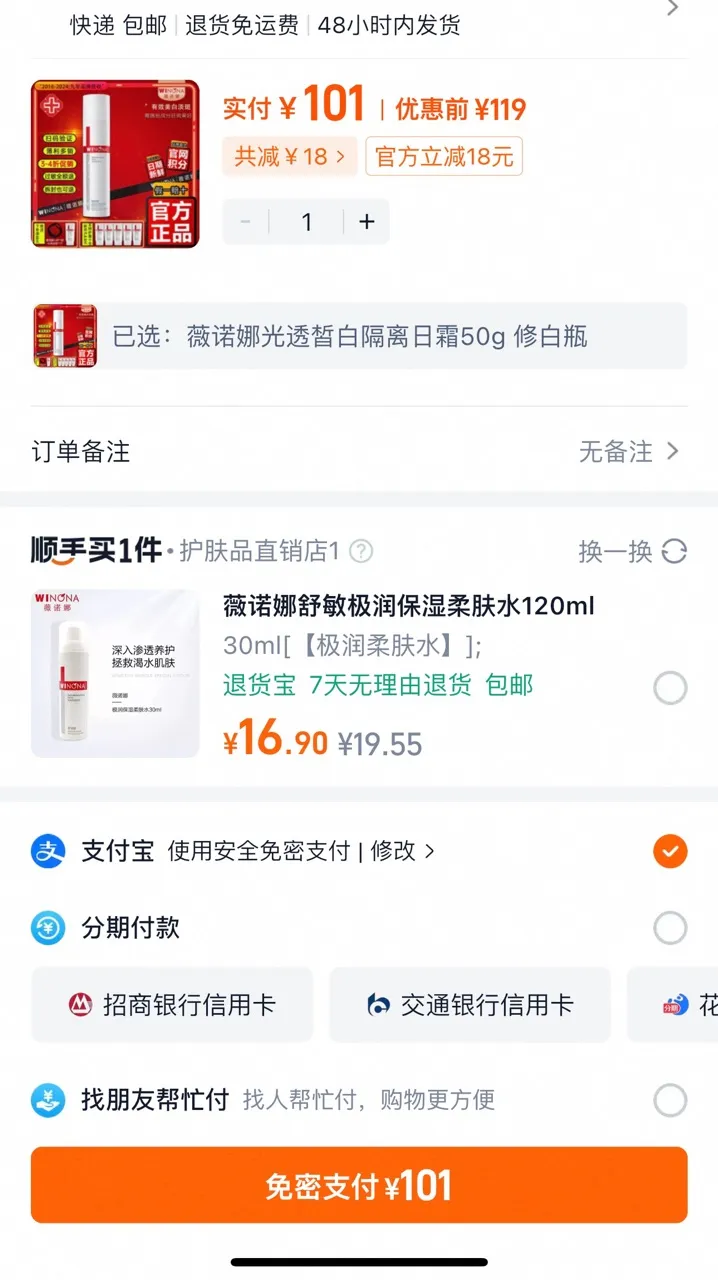Open the selected variant 已选 row
The width and height of the screenshot is (718, 1280).
[359, 336]
